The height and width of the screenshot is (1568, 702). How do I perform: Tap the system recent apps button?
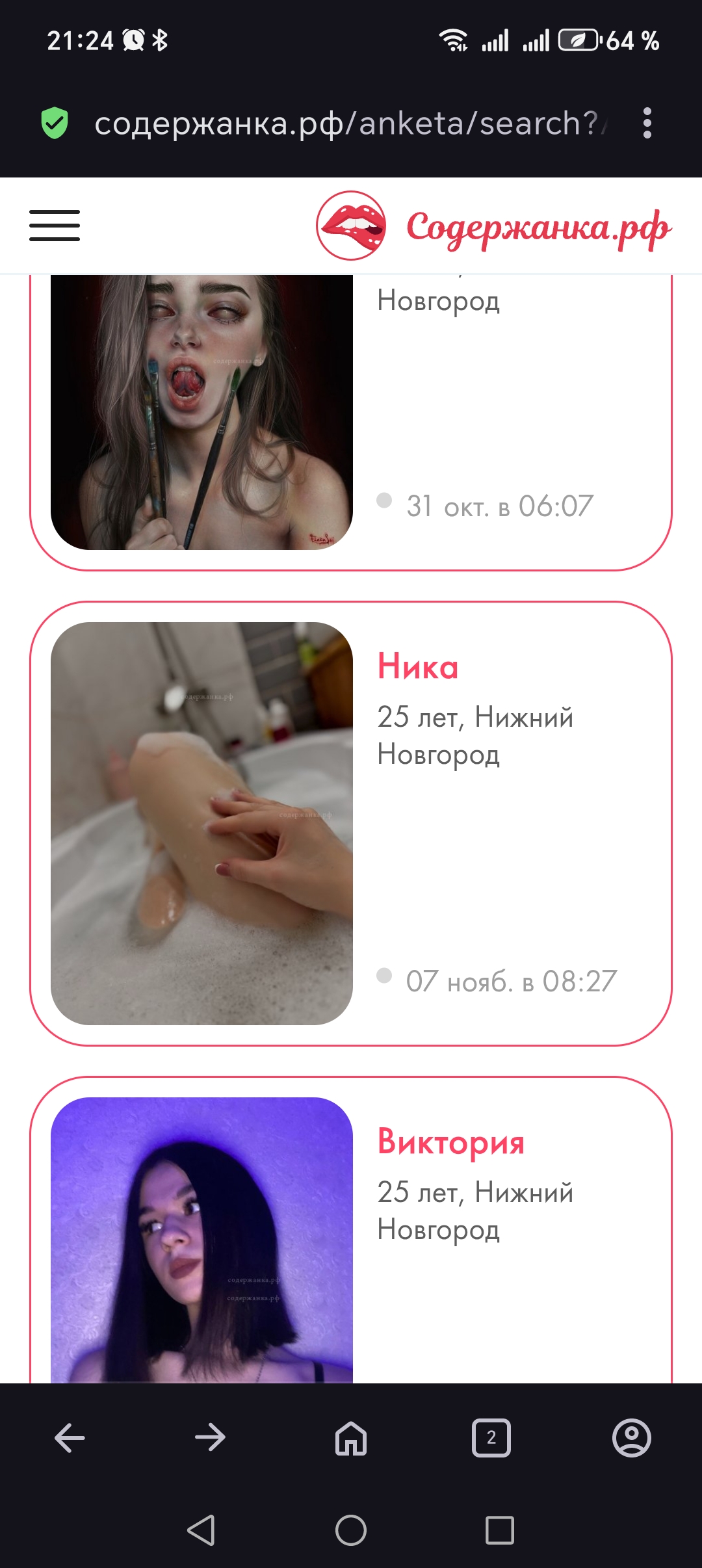tap(500, 1530)
